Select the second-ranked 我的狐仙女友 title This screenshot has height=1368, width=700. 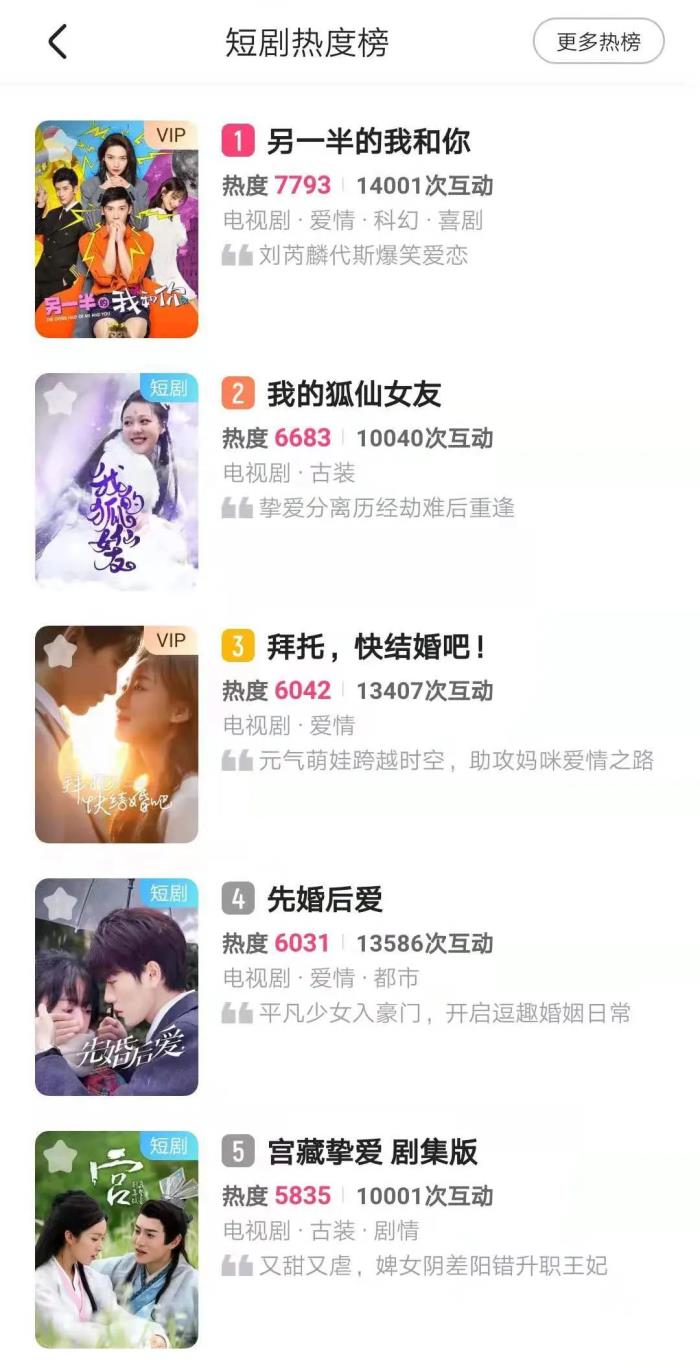353,394
